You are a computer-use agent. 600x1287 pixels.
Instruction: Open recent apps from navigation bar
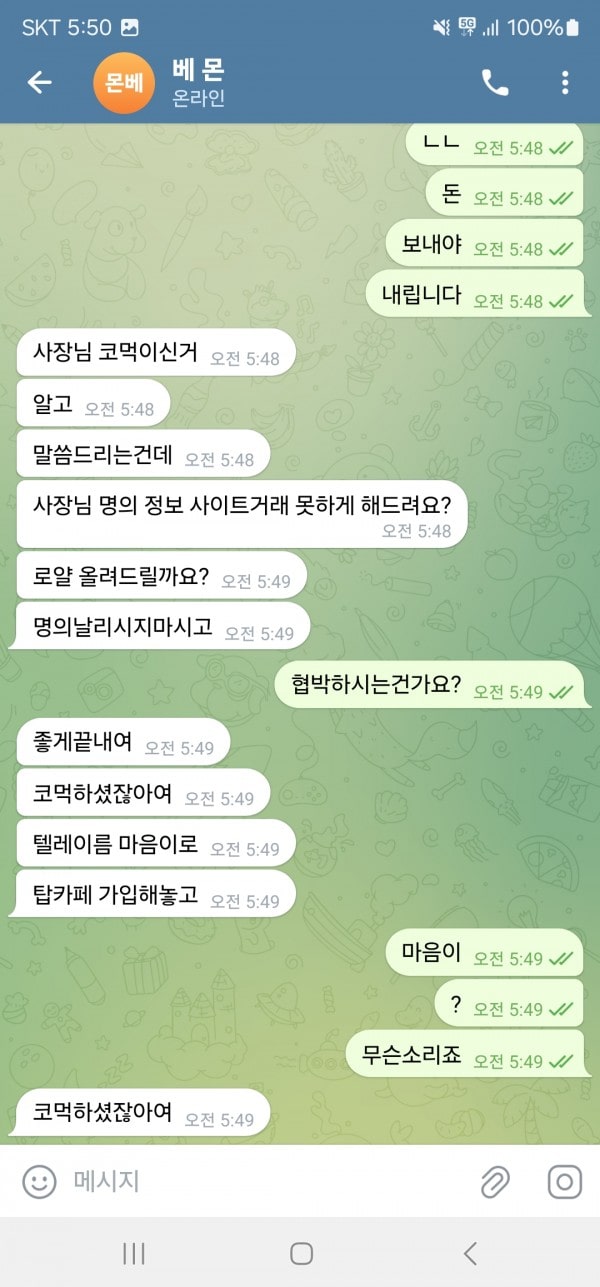point(133,1254)
